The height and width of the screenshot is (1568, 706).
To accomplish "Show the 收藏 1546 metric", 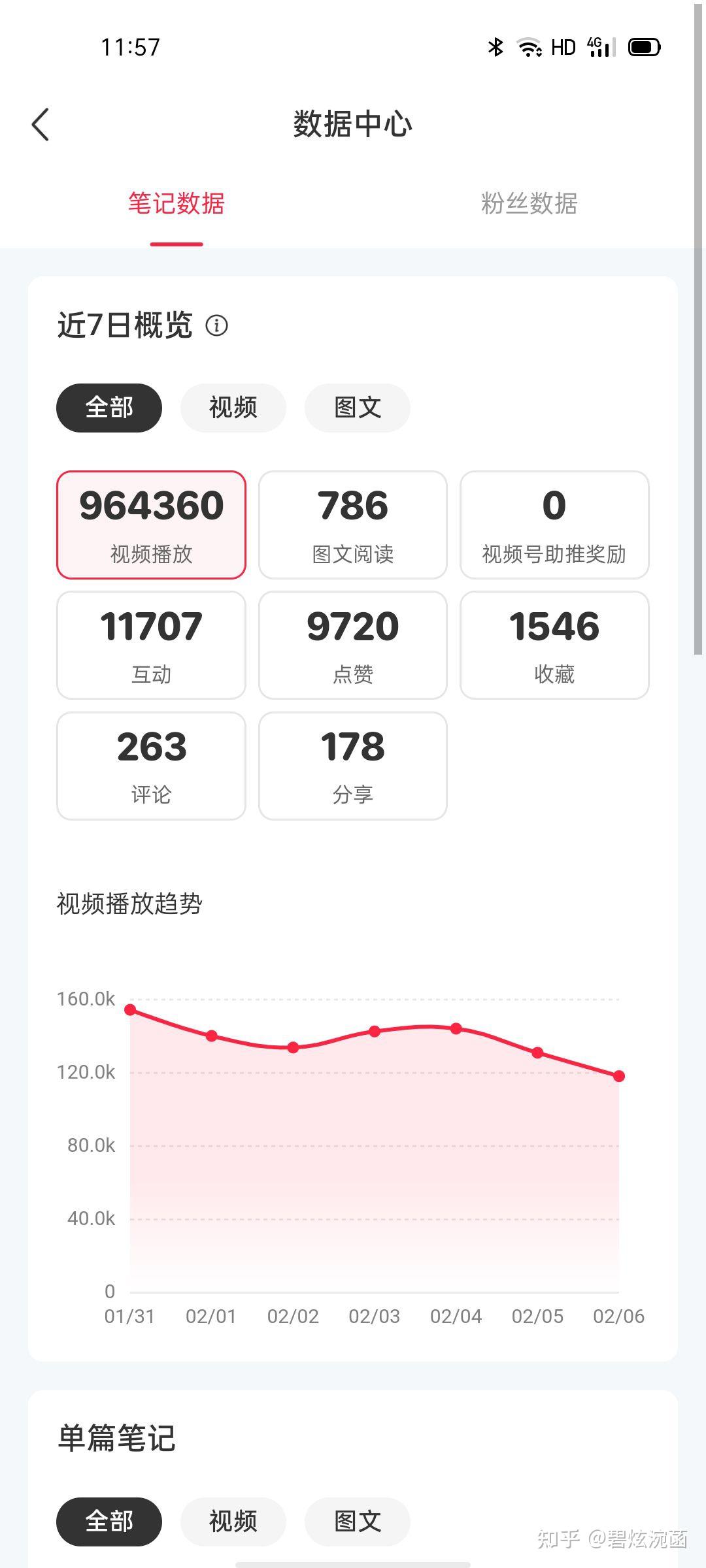I will 554,645.
